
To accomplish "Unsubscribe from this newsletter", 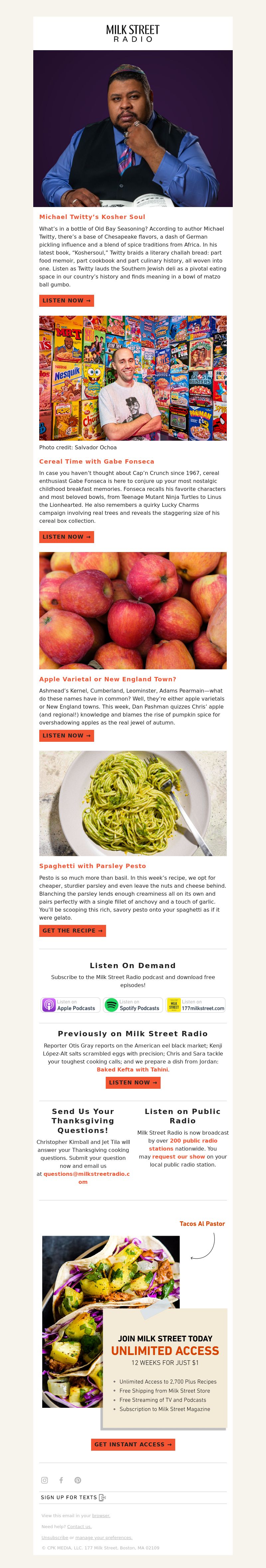I will (x=54, y=1537).
